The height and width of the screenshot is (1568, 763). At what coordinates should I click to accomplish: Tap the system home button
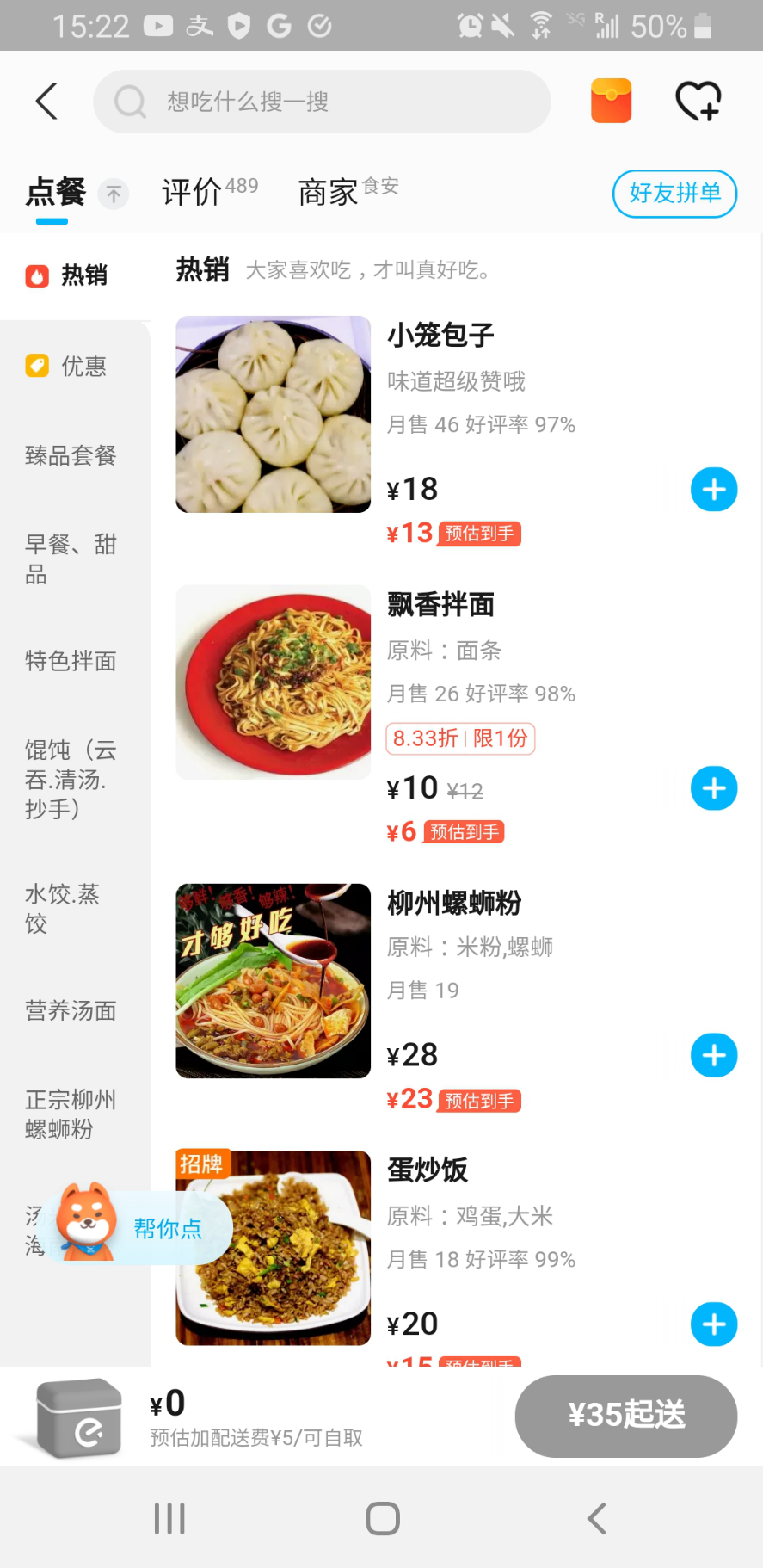(x=382, y=1518)
